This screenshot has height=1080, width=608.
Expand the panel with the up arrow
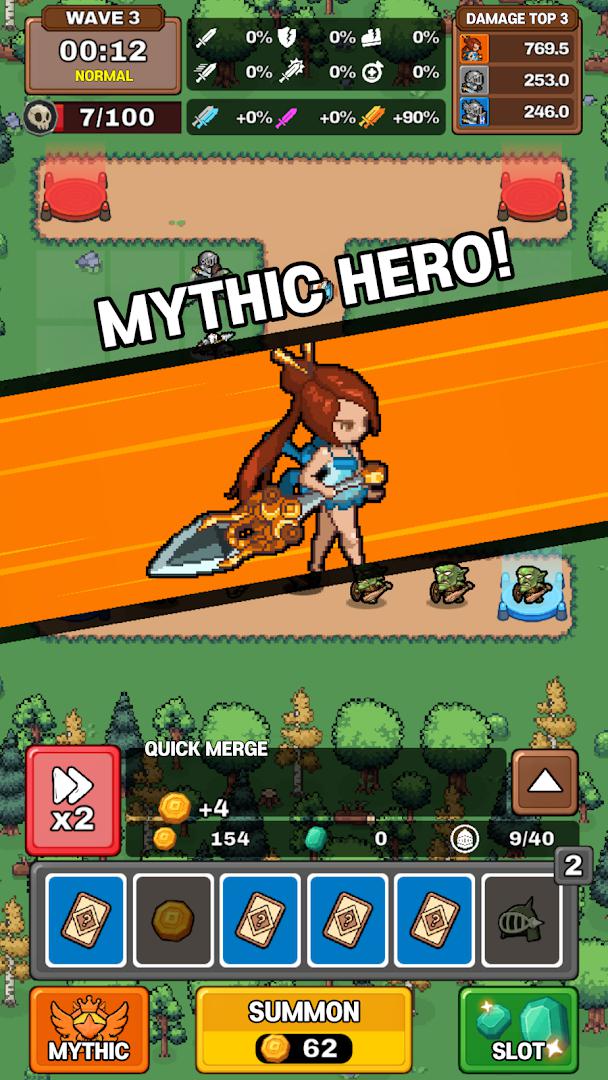tap(545, 782)
